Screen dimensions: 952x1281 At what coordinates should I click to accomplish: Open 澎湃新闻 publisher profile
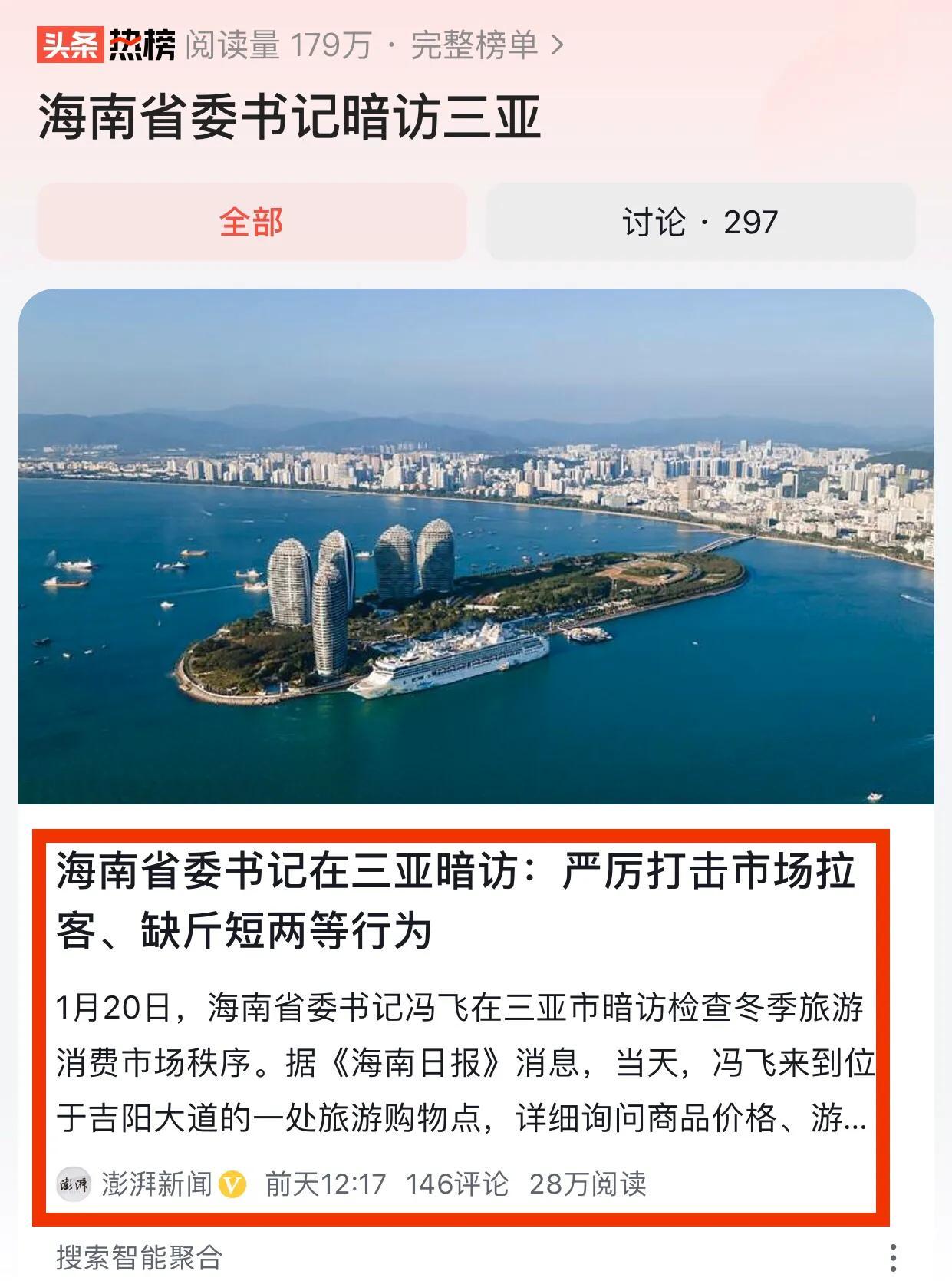click(156, 1184)
